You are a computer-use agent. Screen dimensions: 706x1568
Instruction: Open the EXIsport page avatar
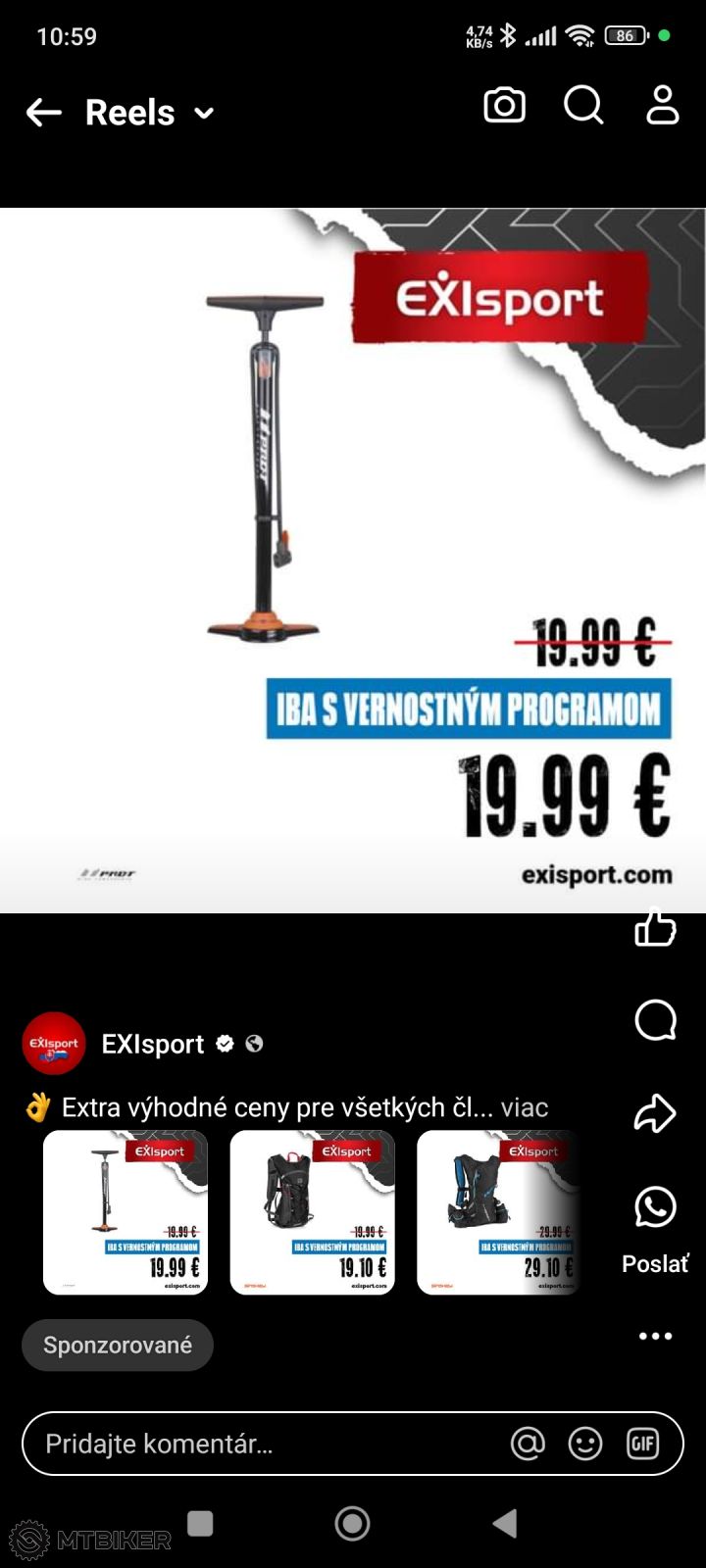click(54, 1044)
